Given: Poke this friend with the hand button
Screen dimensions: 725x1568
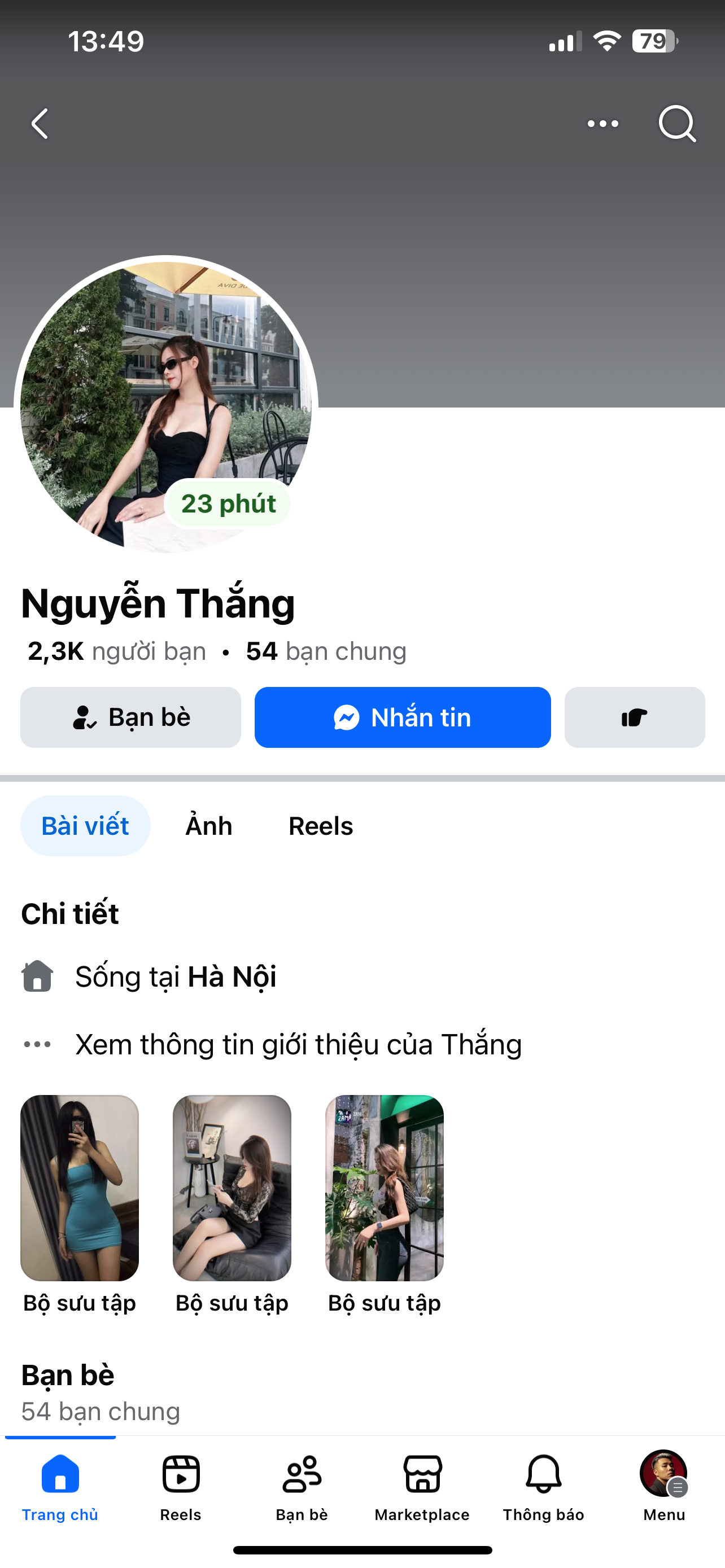Looking at the screenshot, I should point(634,717).
